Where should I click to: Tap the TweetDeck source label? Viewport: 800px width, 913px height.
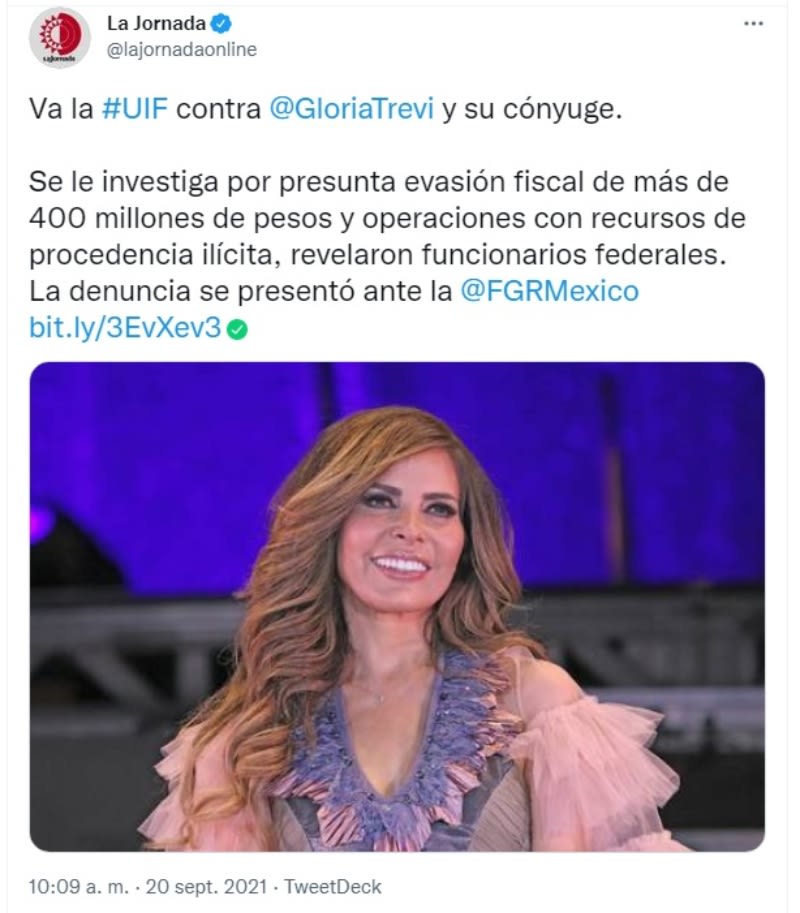333,887
